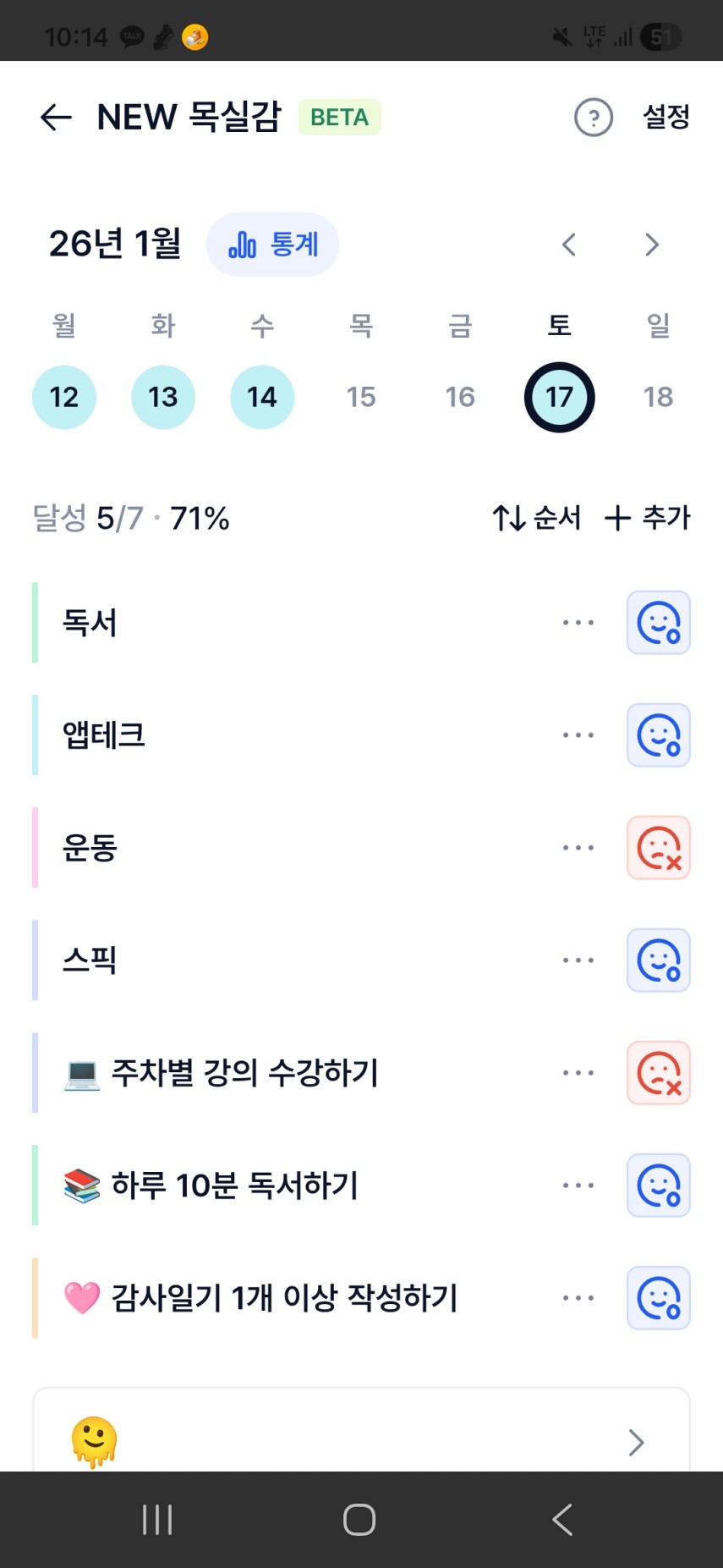This screenshot has width=723, height=1568.
Task: Open the more options for 독서
Action: 578,623
